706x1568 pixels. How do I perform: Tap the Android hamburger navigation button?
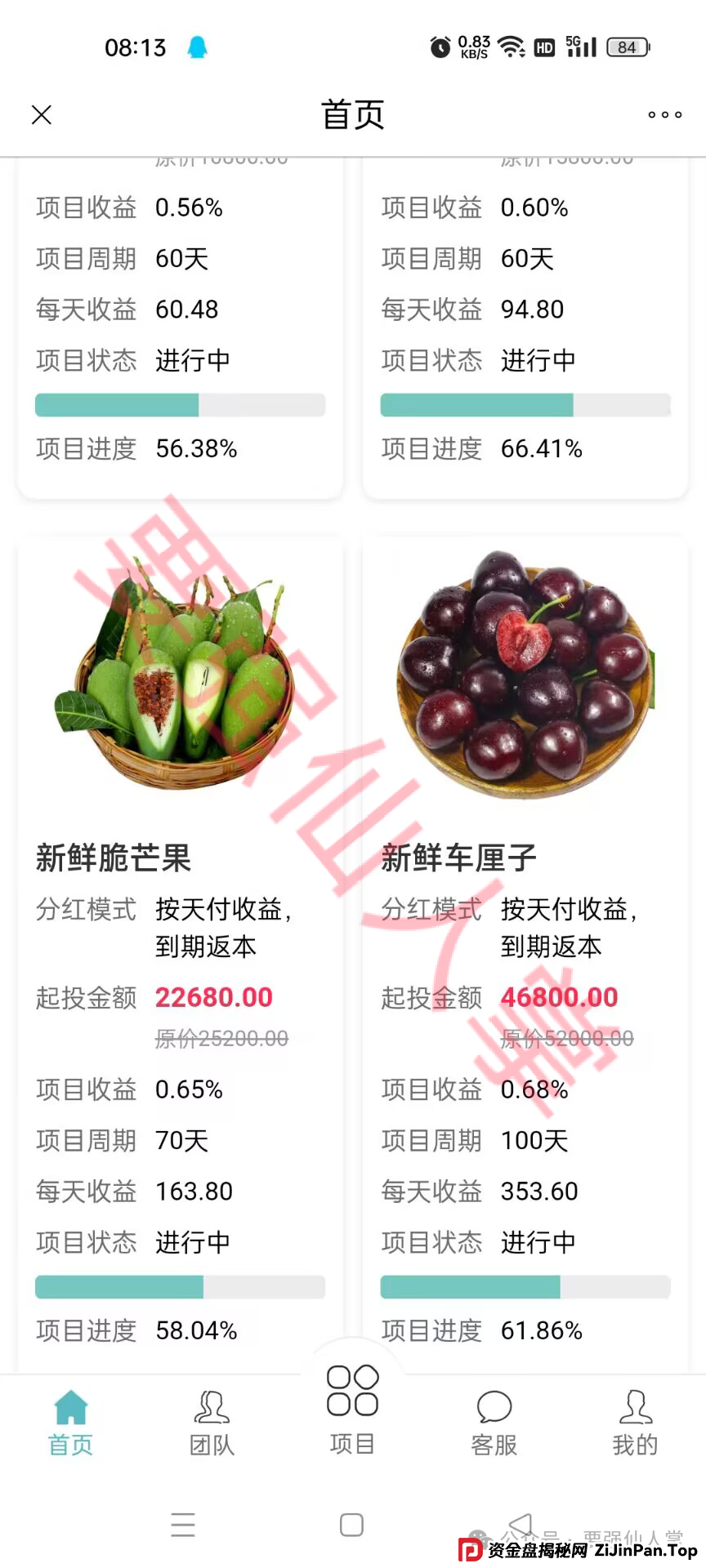(x=183, y=1524)
